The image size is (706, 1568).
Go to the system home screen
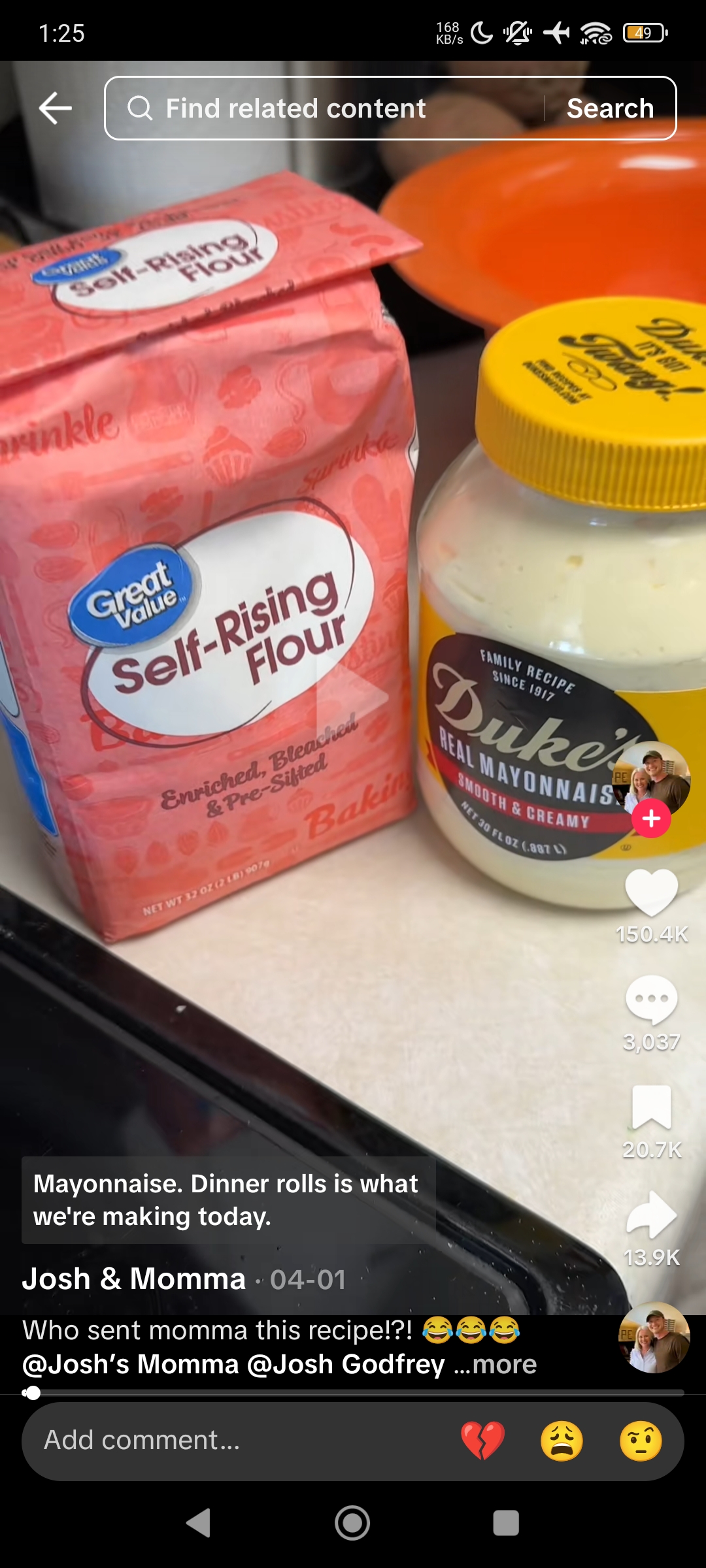pos(352,1523)
